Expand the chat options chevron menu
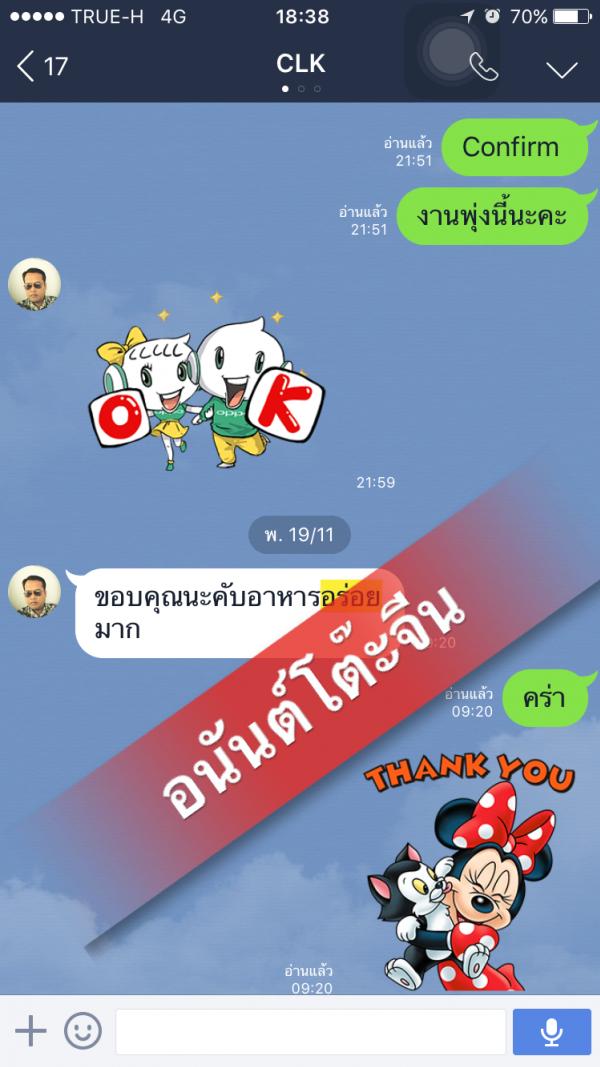This screenshot has width=600, height=1067. pos(562,68)
